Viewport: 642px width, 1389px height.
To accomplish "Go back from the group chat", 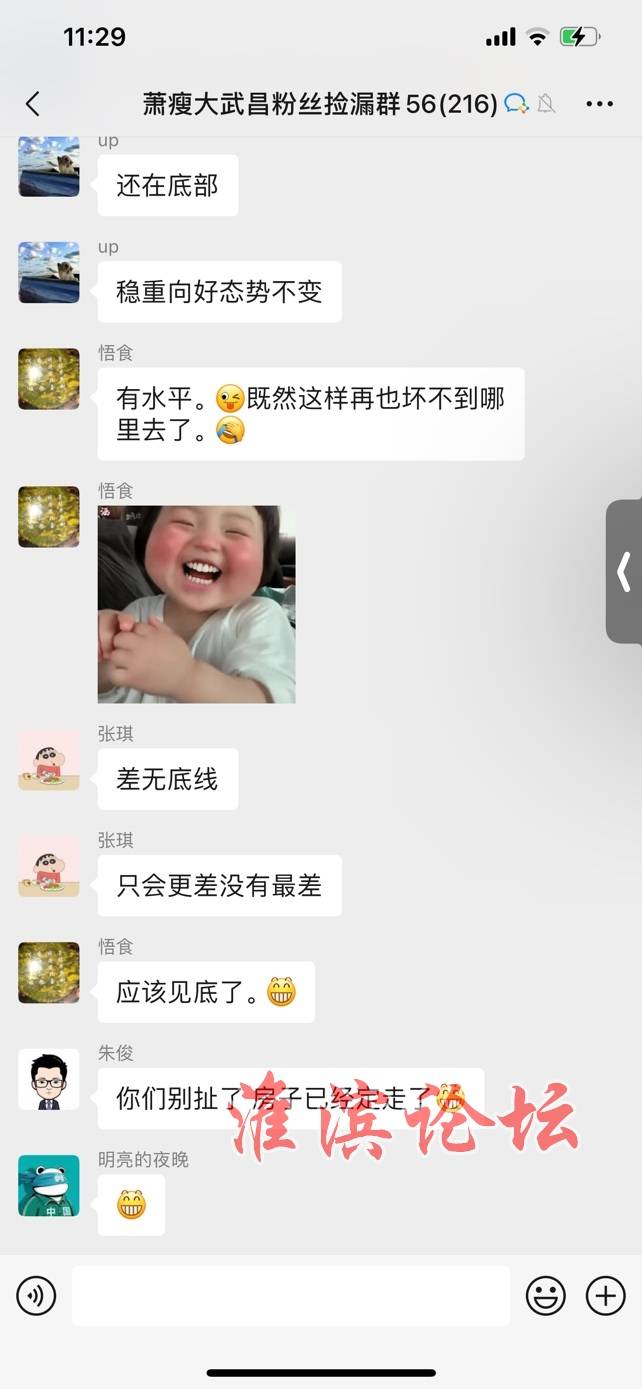I will pos(33,104).
